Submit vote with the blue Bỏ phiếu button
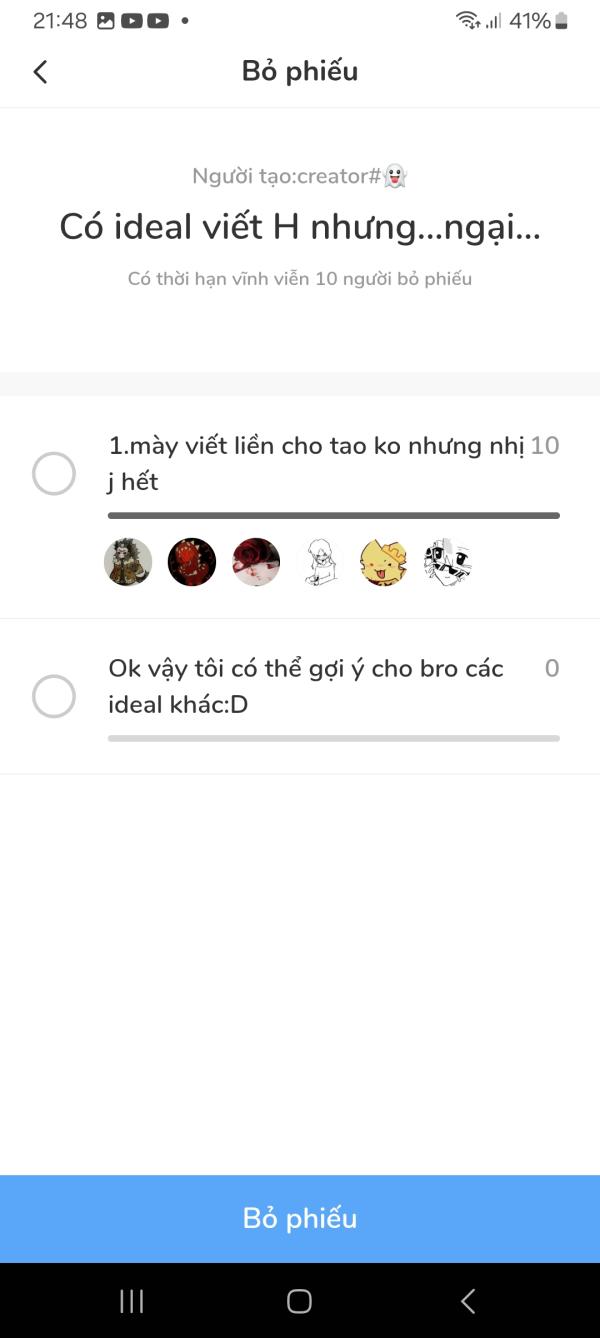600x1338 pixels. coord(300,1218)
